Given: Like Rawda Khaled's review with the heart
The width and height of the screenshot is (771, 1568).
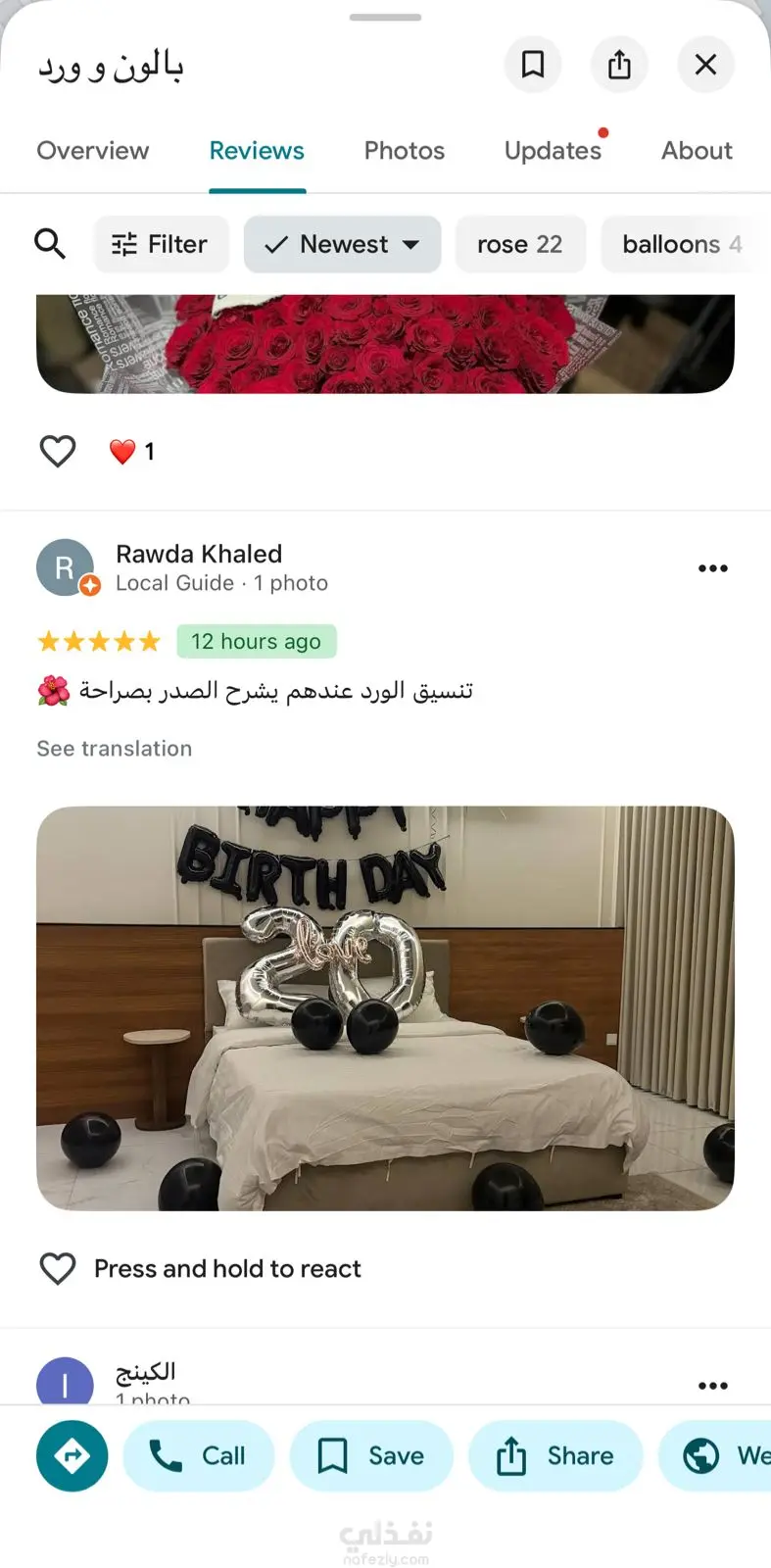Looking at the screenshot, I should pos(58,1268).
